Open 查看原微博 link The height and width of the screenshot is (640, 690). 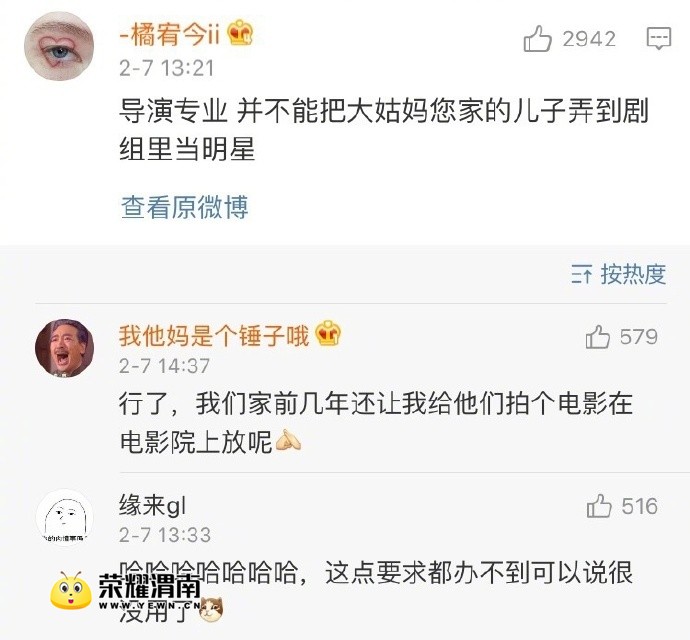184,207
